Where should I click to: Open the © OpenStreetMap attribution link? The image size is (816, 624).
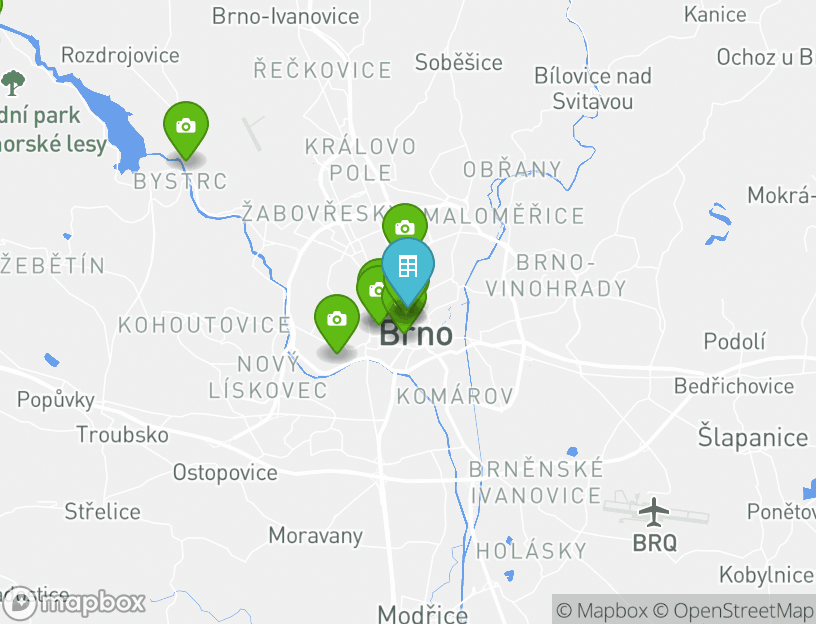click(734, 610)
